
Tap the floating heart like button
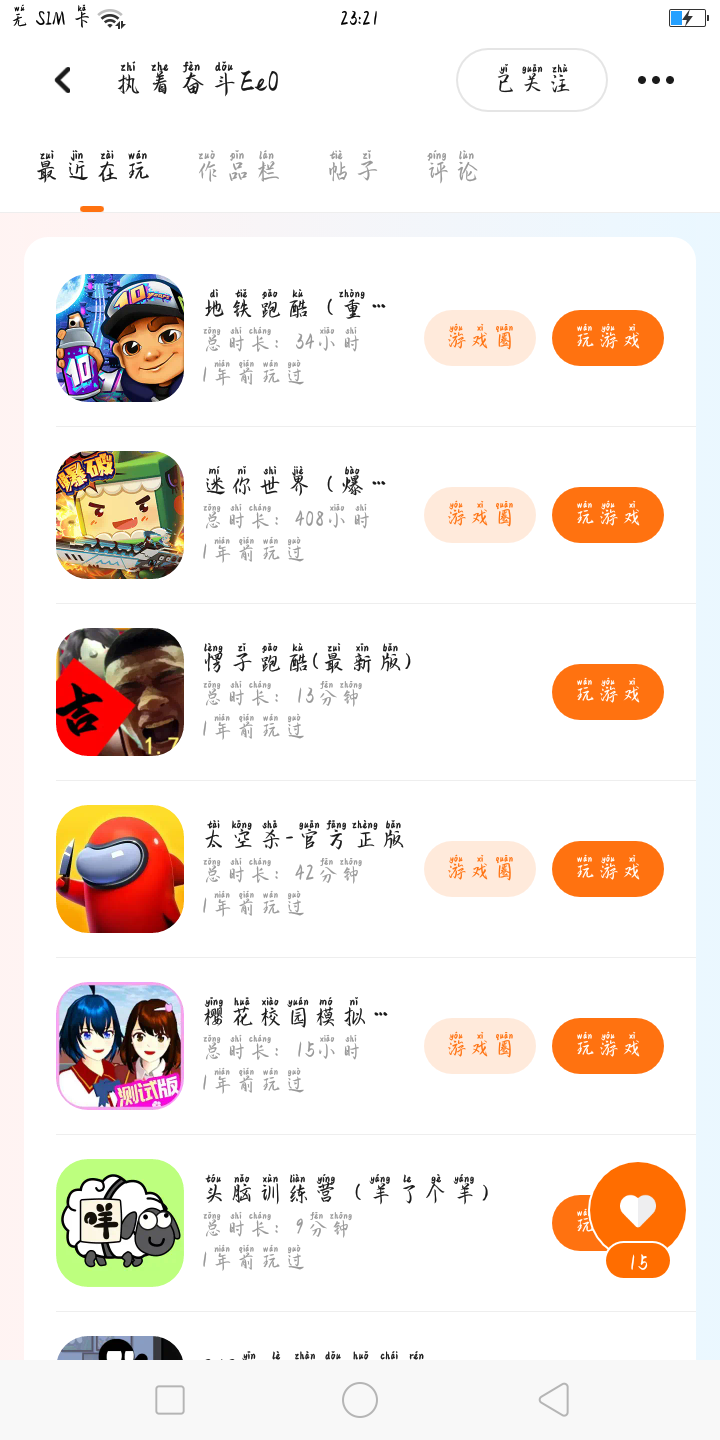click(638, 1210)
